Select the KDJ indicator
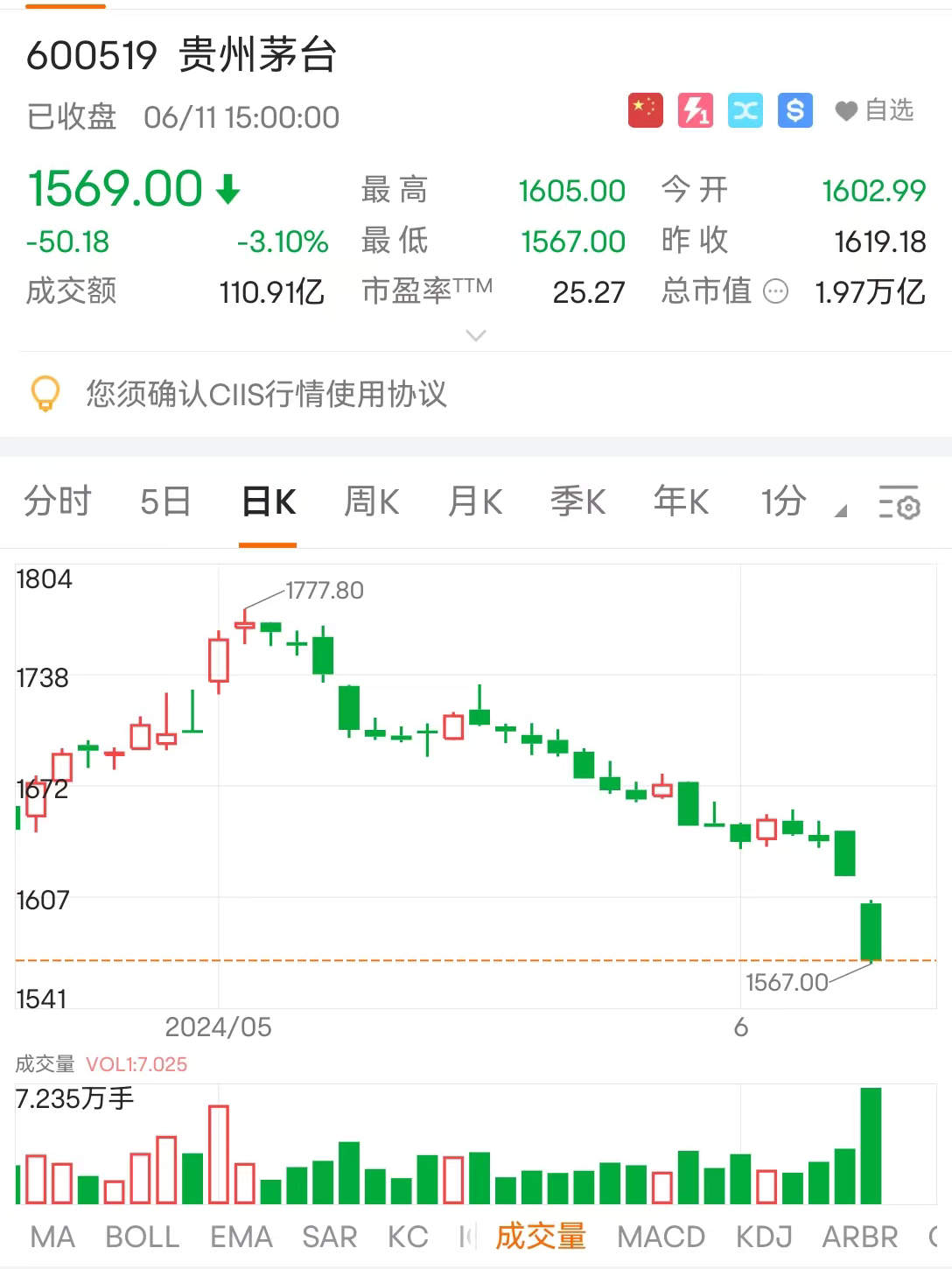Screen dimensions: 952x1269 pyautogui.click(x=764, y=1237)
